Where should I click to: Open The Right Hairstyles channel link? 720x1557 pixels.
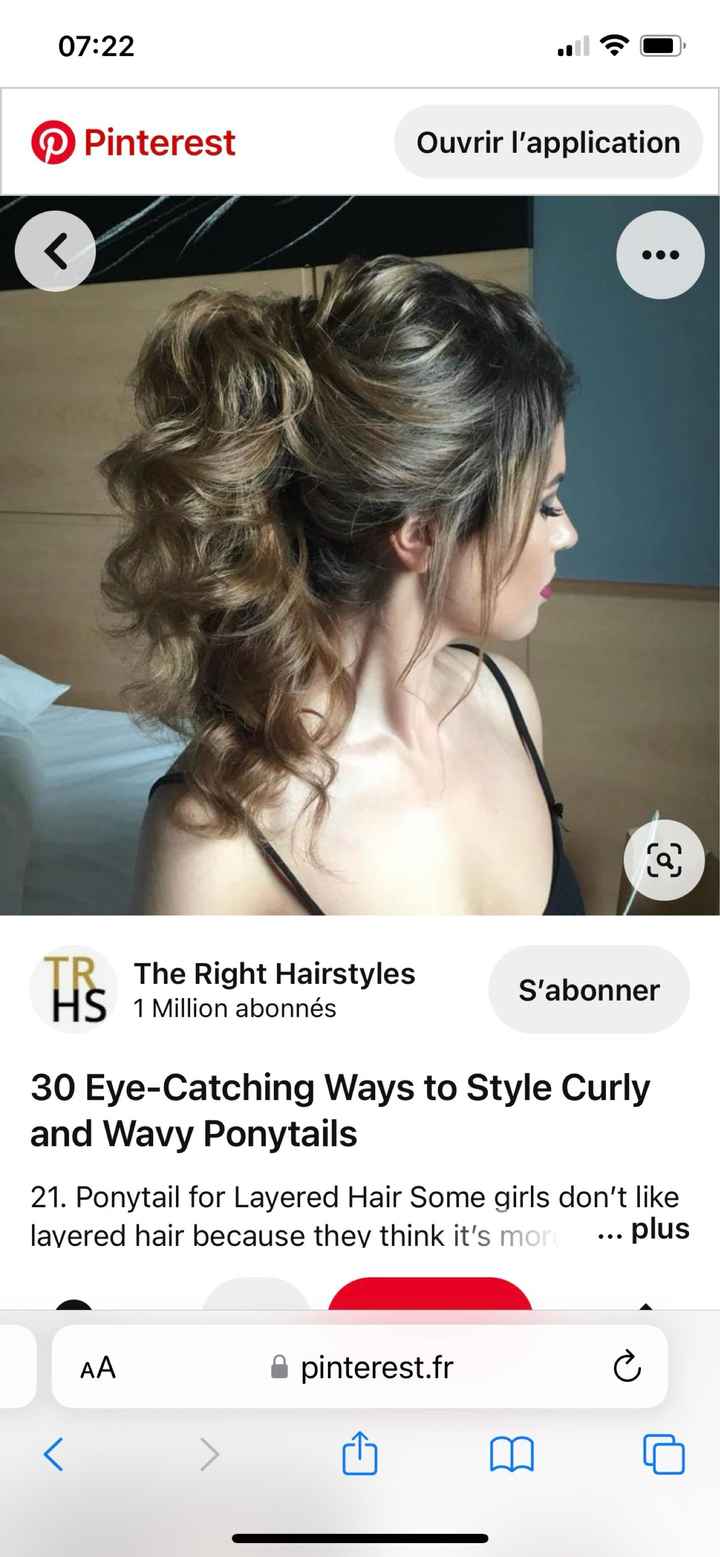(274, 974)
